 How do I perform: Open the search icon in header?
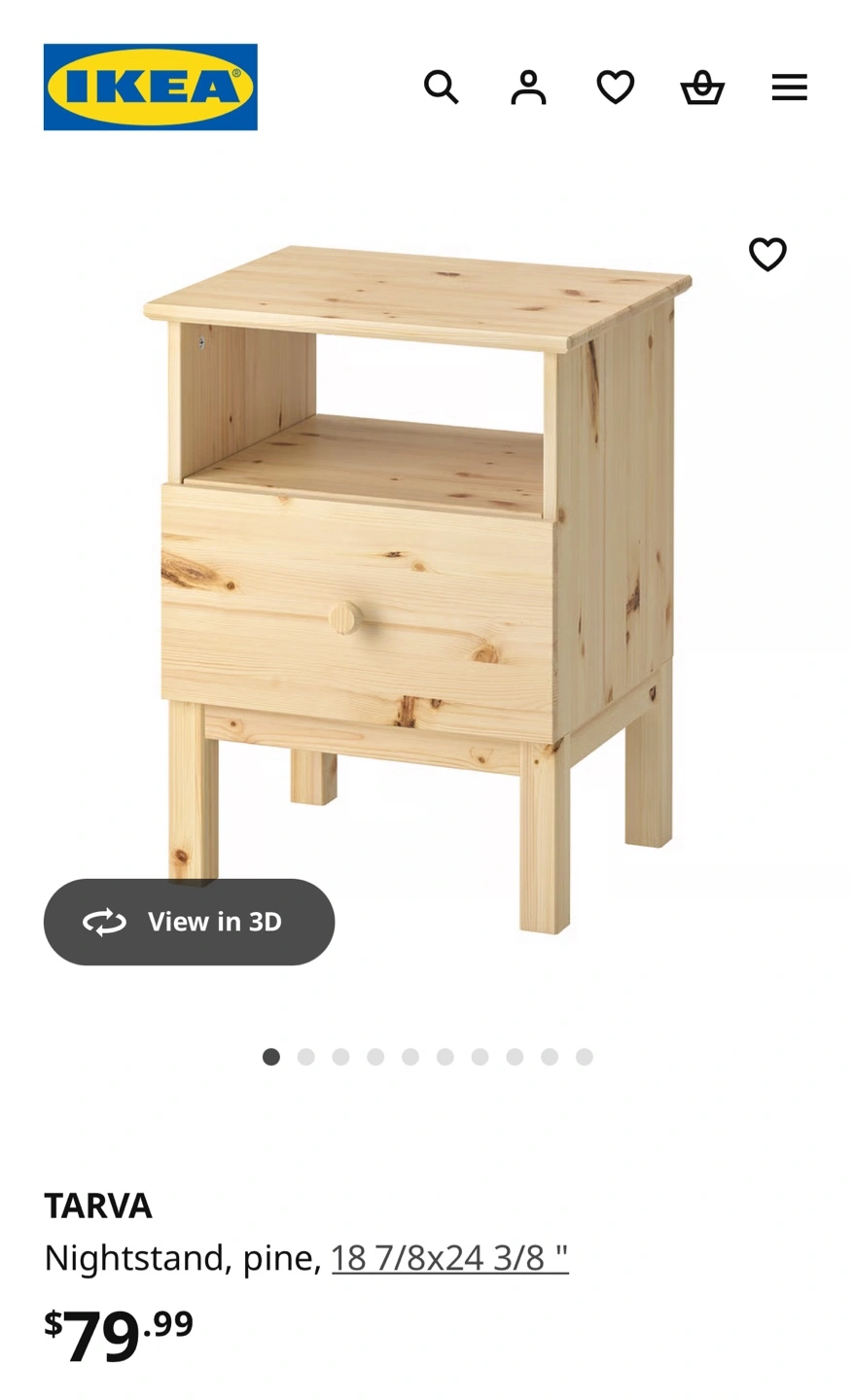pos(441,87)
